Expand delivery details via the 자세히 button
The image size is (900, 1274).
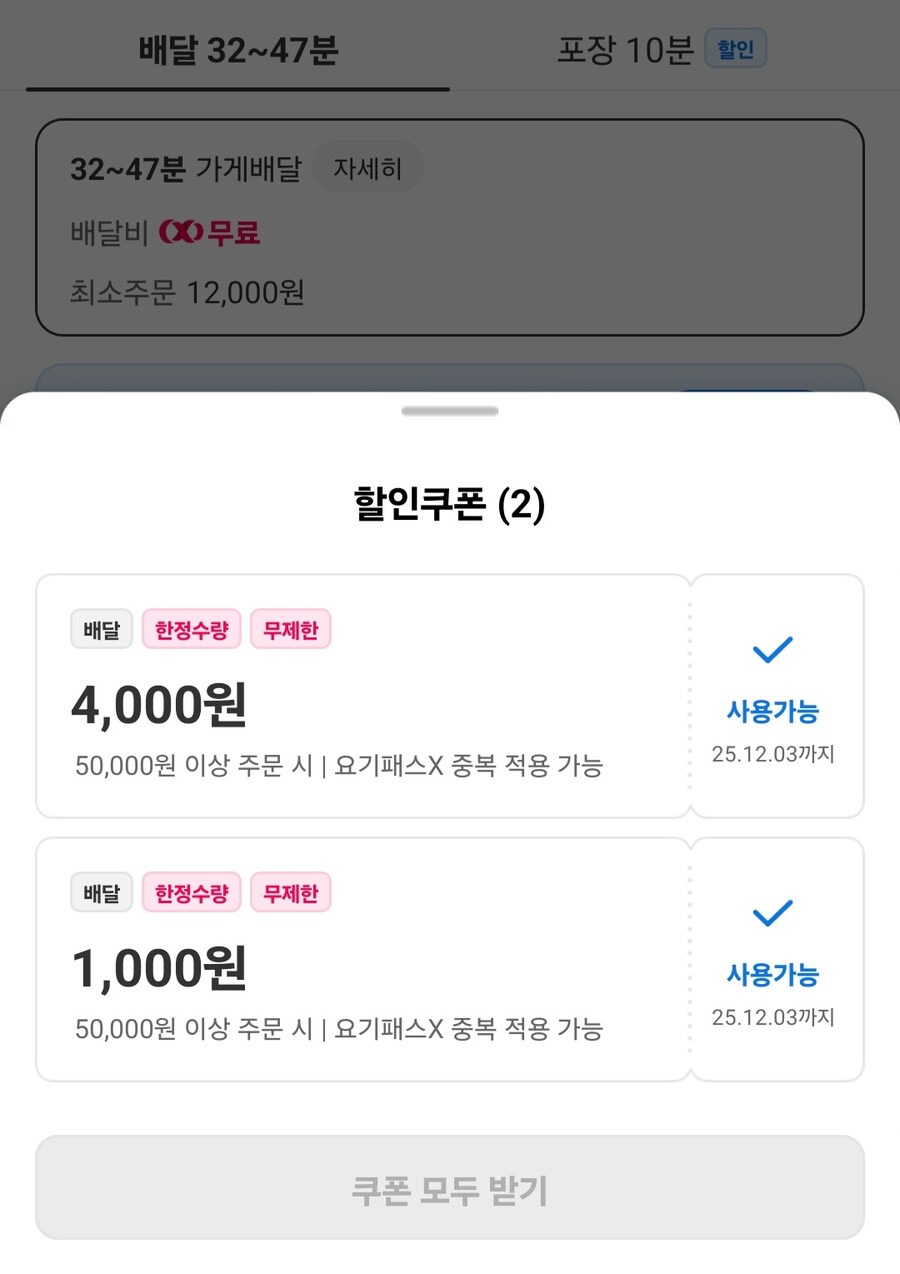click(368, 167)
